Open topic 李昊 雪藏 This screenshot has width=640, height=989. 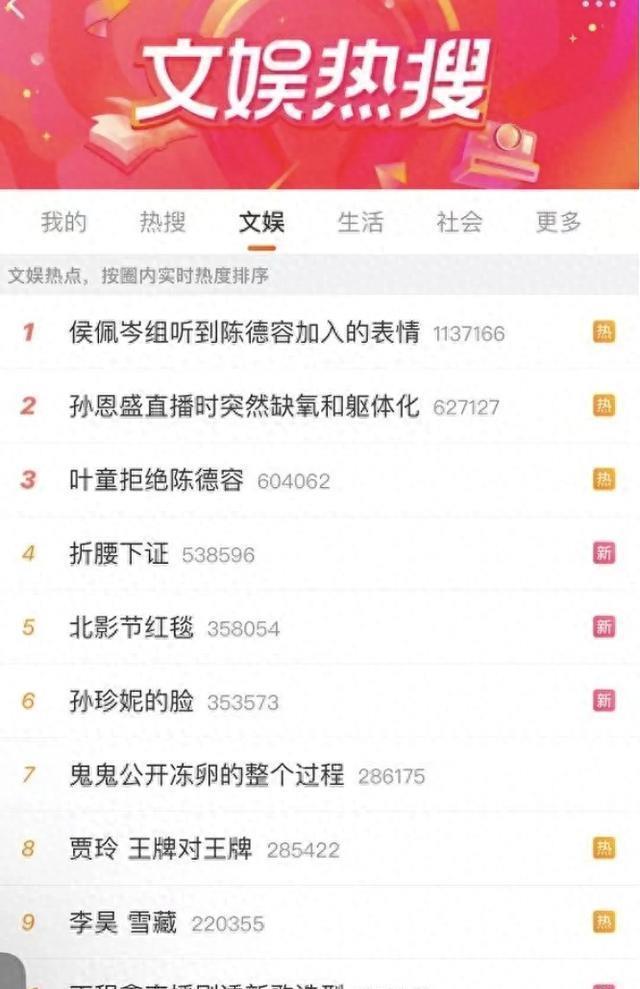click(x=123, y=922)
